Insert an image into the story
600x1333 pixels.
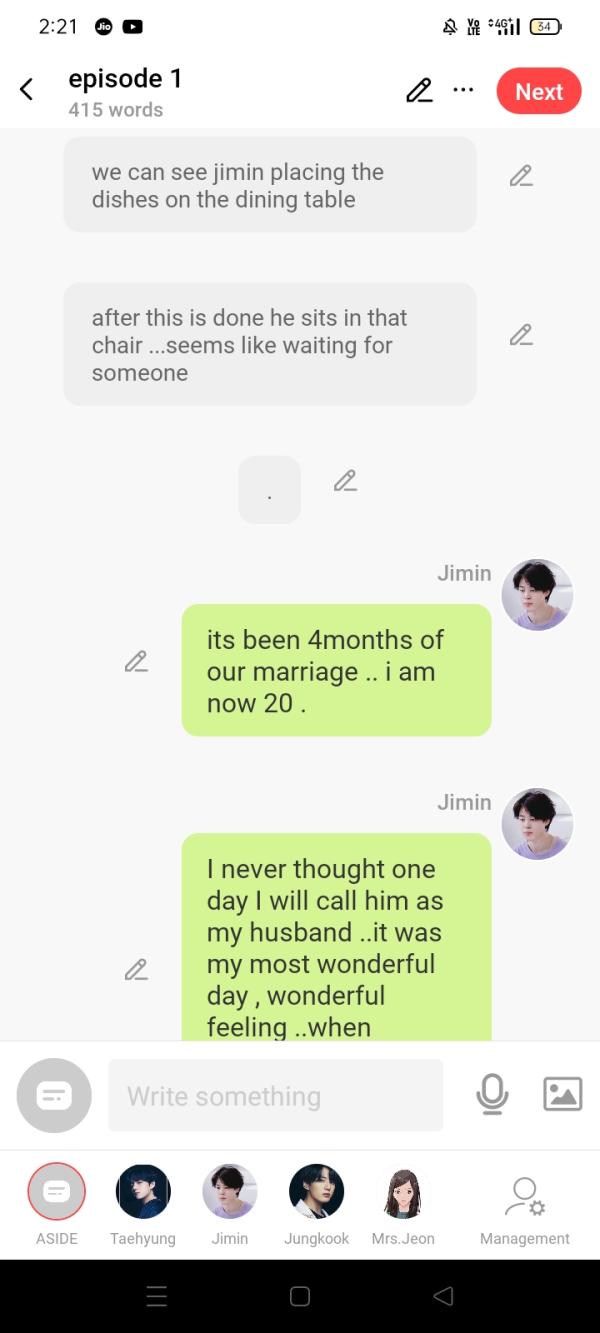tap(562, 1095)
